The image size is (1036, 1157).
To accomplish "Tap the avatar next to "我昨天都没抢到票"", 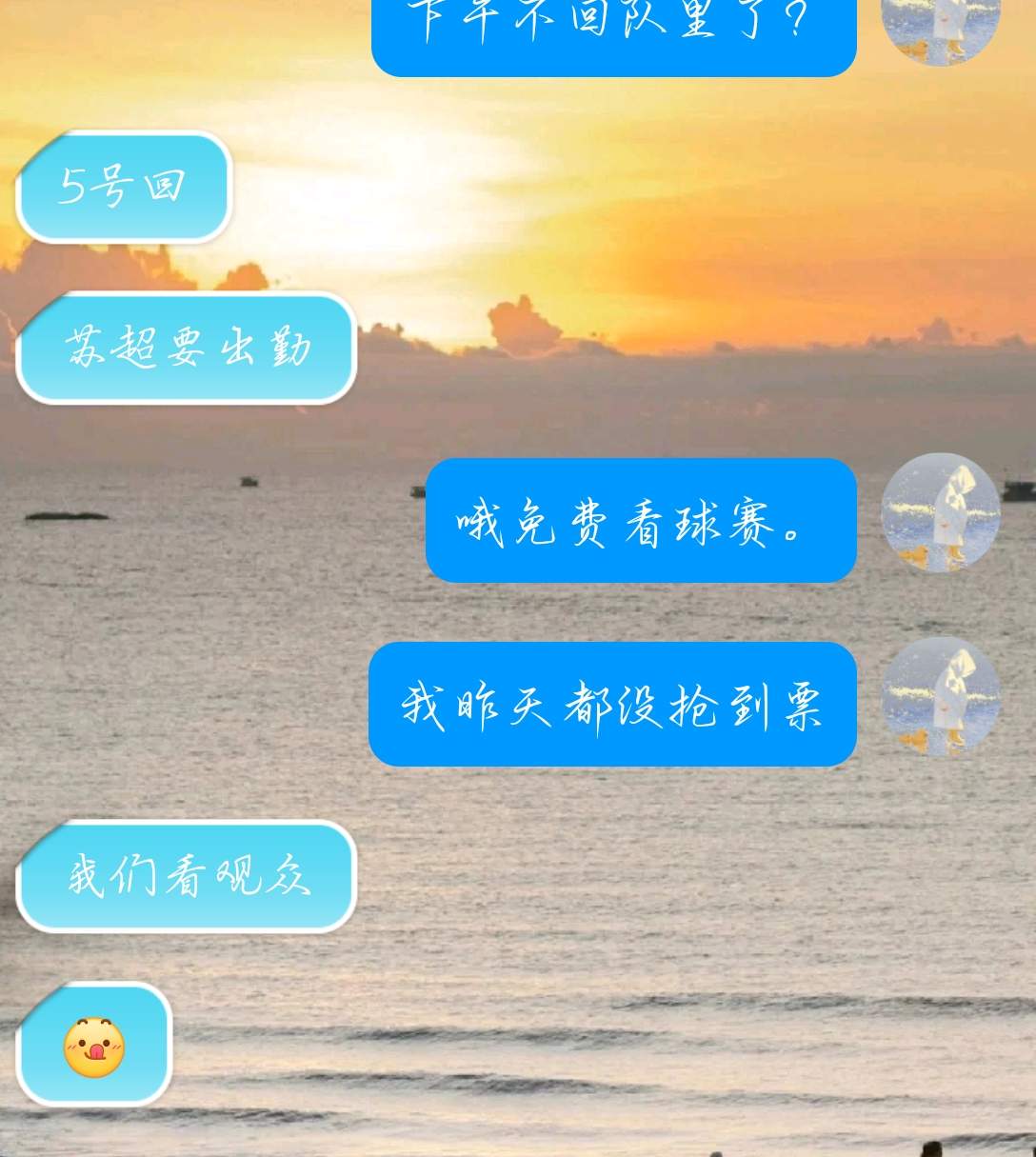I will click(x=940, y=697).
